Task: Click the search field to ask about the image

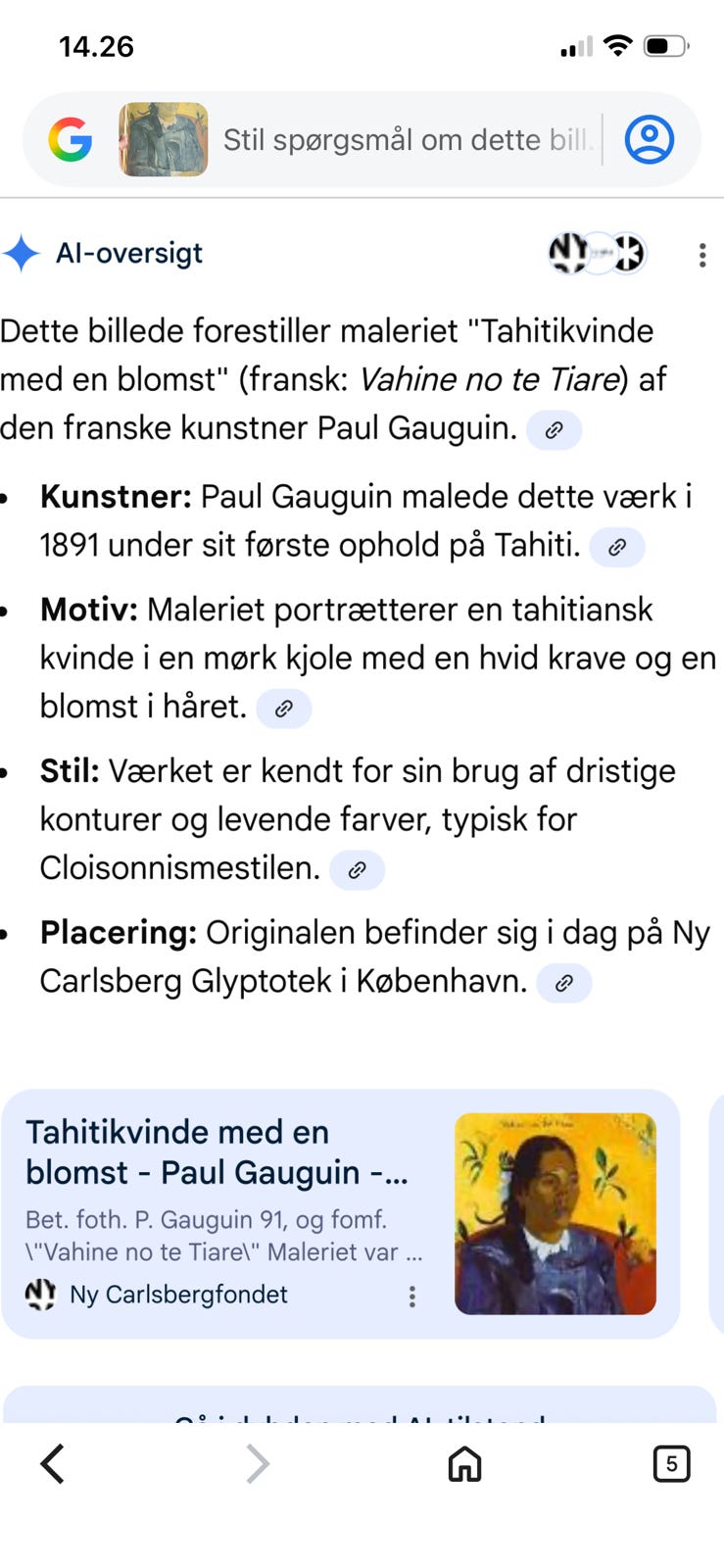Action: (x=392, y=139)
